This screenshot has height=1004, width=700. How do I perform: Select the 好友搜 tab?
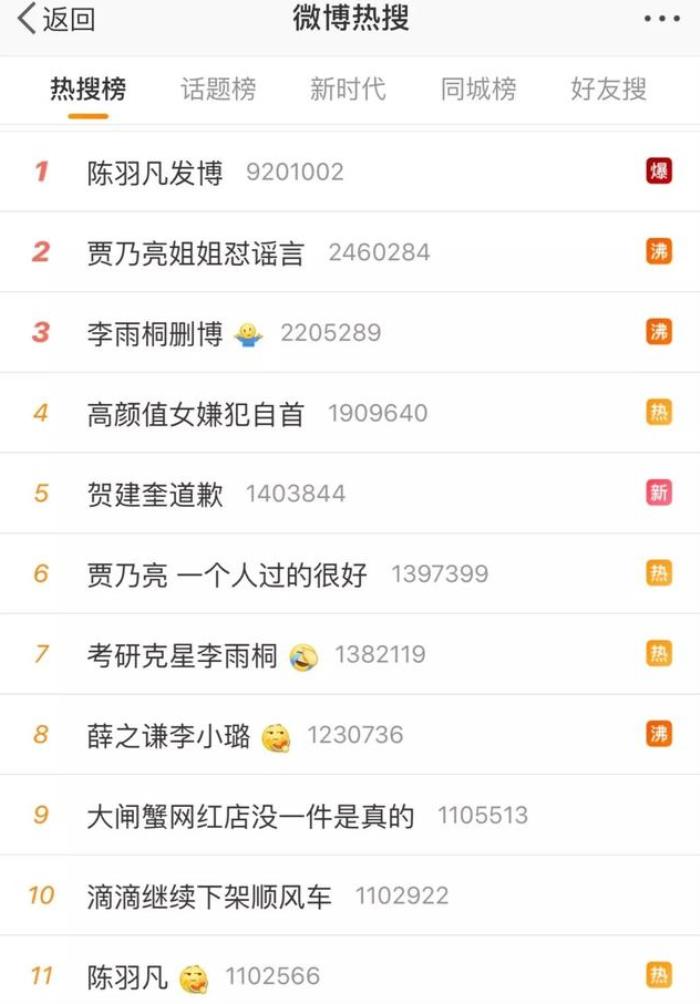click(608, 89)
